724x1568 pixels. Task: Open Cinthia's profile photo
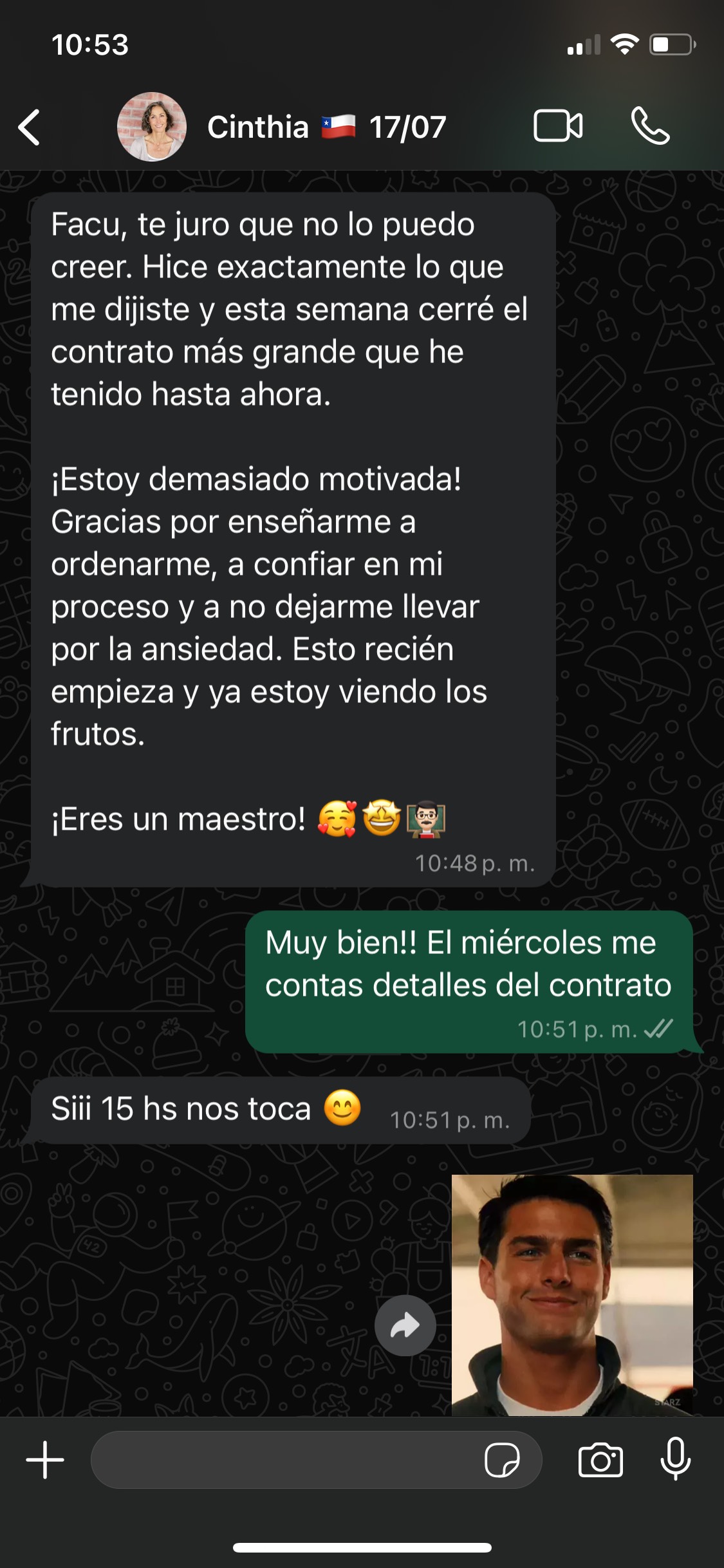coord(152,126)
